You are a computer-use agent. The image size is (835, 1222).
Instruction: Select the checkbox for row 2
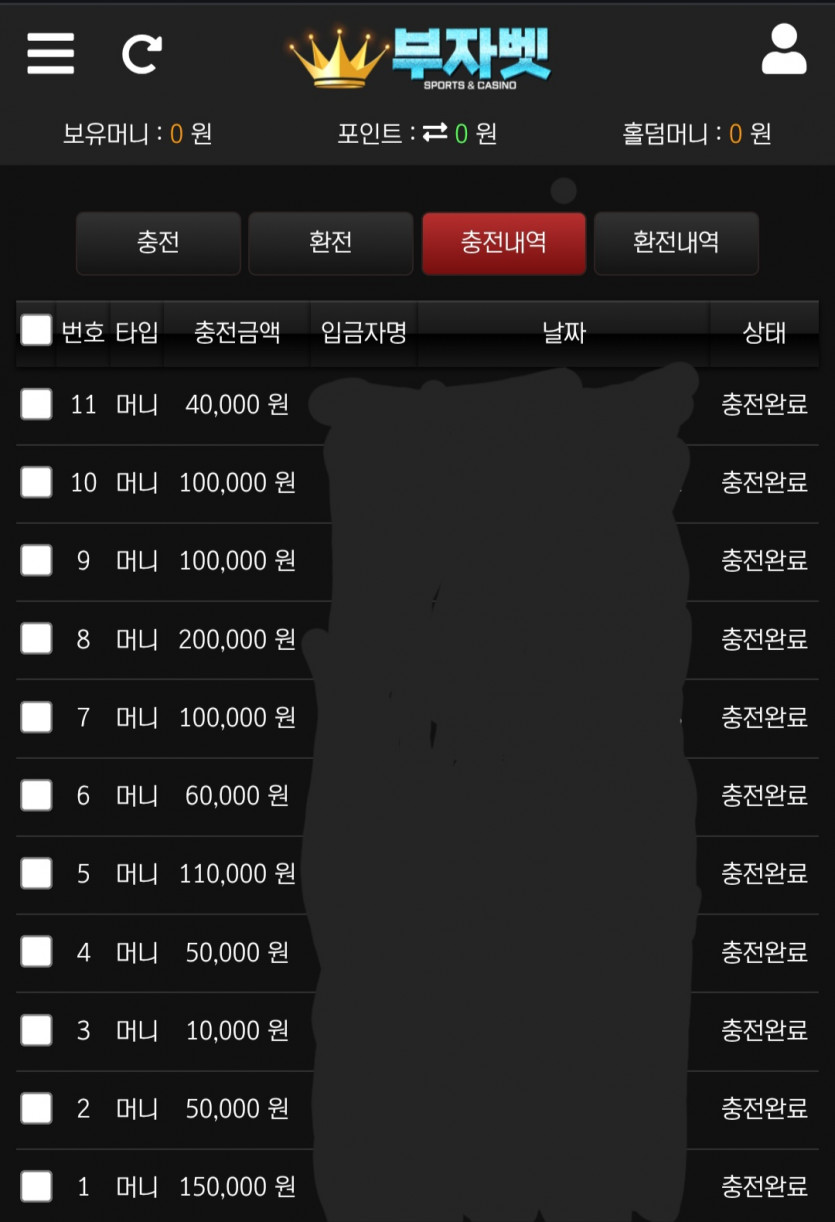point(36,1108)
